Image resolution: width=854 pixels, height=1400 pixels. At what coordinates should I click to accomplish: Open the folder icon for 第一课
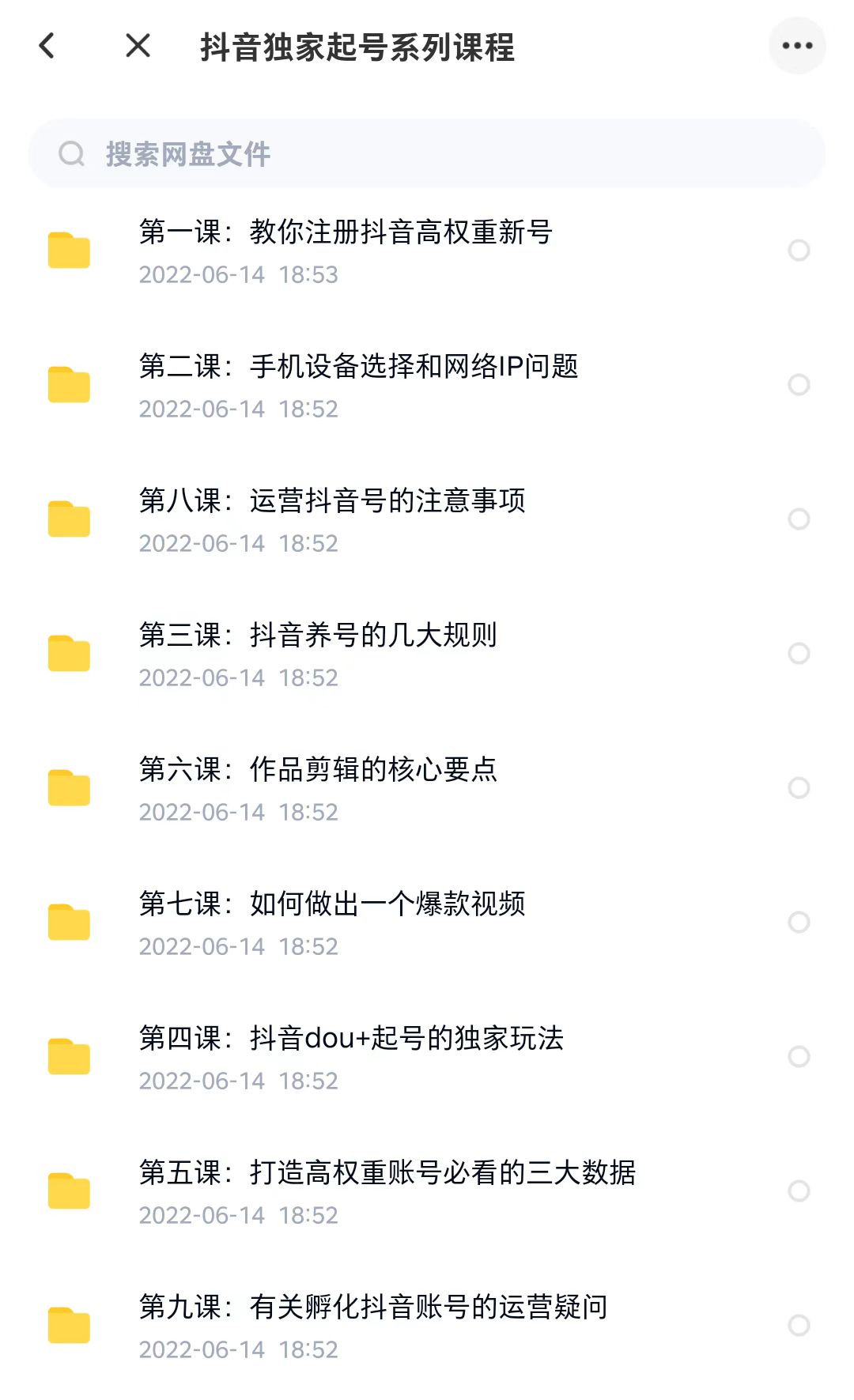click(69, 251)
